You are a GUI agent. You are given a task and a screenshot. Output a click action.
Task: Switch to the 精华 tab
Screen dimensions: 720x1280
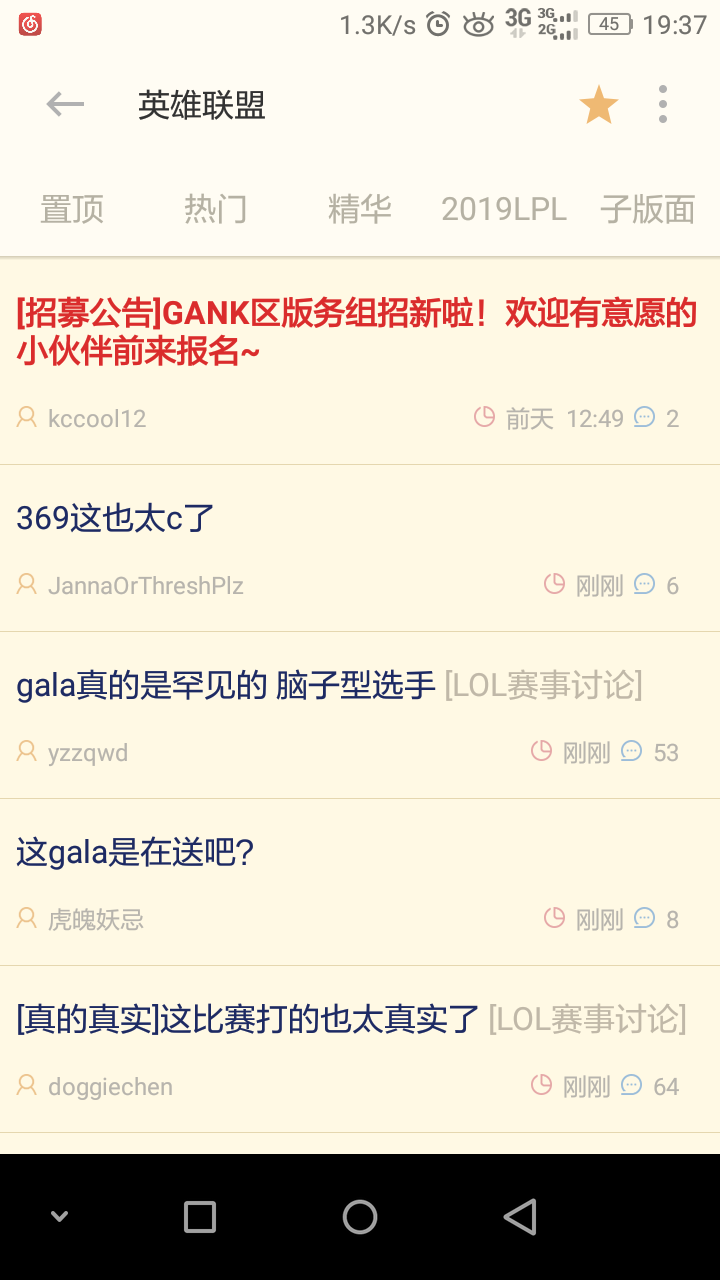click(x=359, y=209)
